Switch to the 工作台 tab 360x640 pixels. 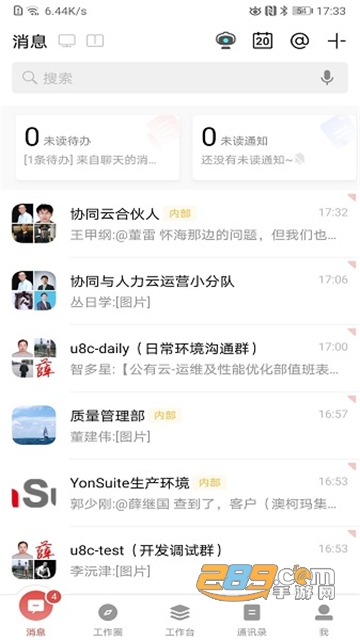180,619
